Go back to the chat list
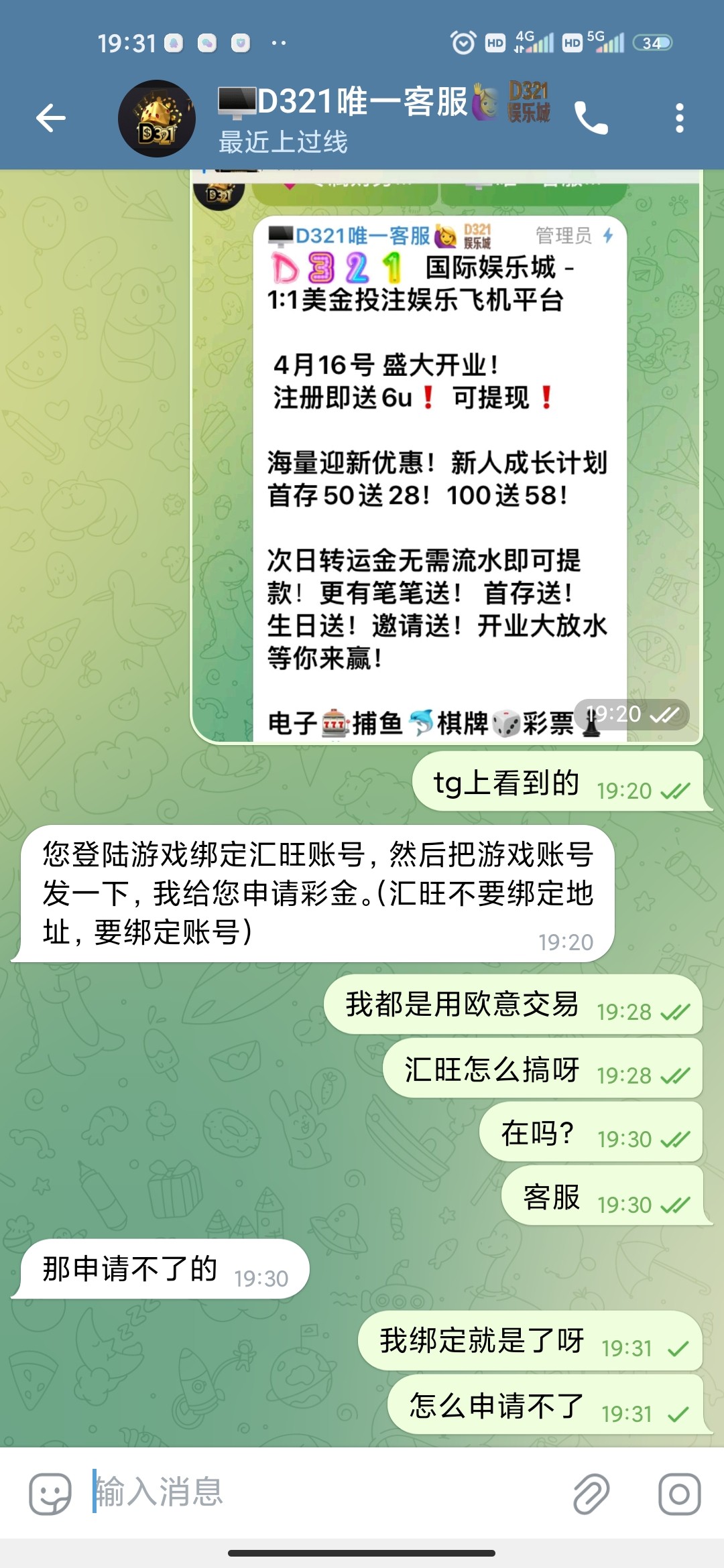Screen dimensions: 724x1568 (51, 119)
